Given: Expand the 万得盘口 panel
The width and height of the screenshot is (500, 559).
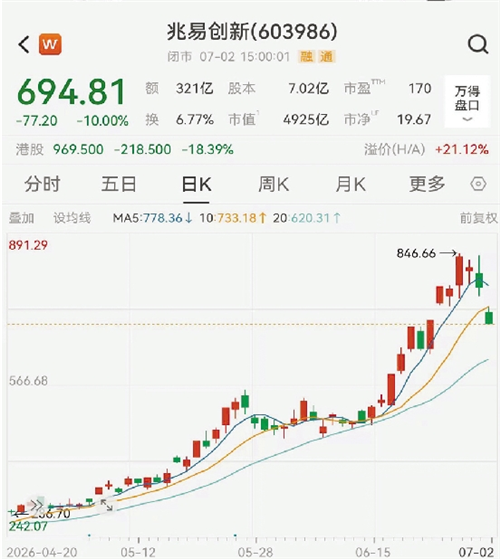Looking at the screenshot, I should (x=467, y=102).
